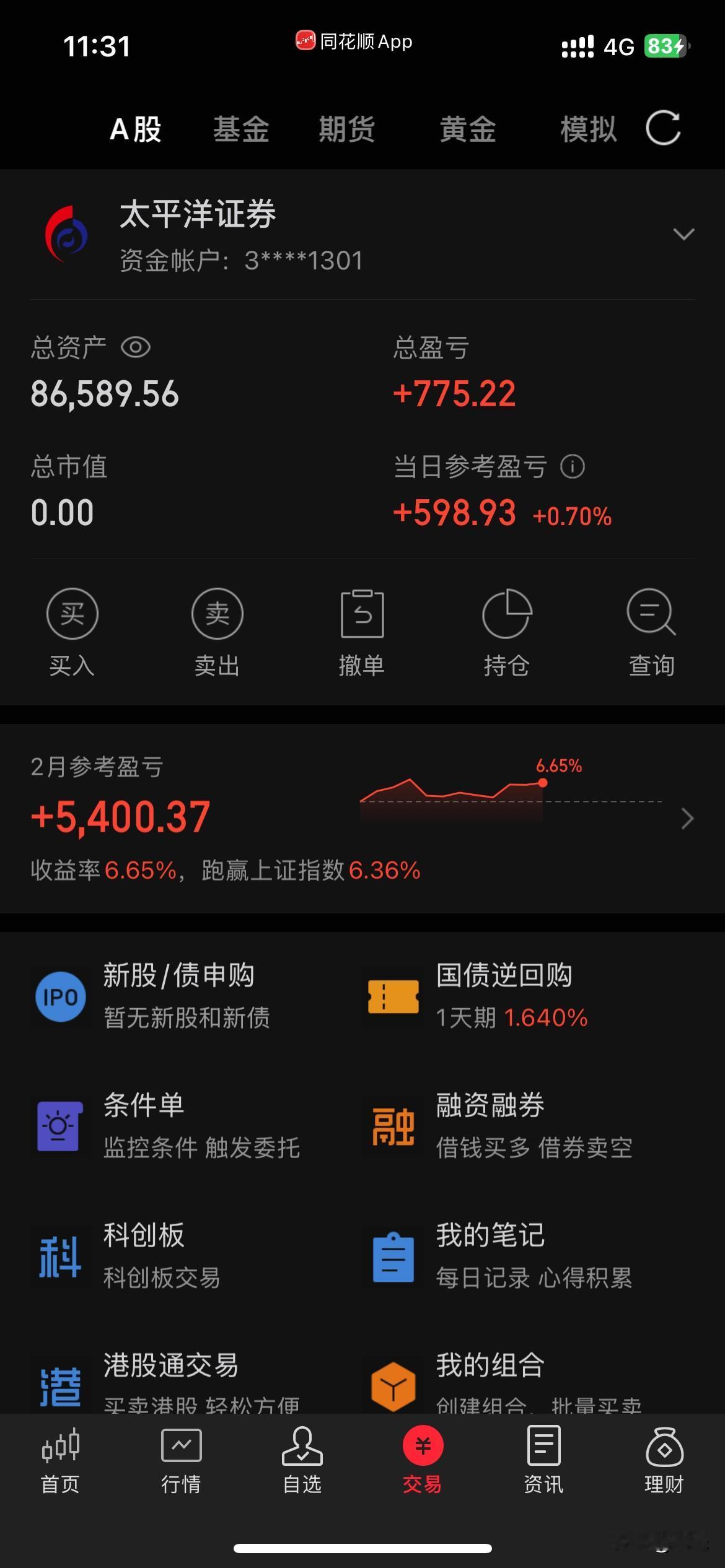Viewport: 725px width, 1568px height.
Task: Open the 融资融券 margin trading icon
Action: (393, 1128)
